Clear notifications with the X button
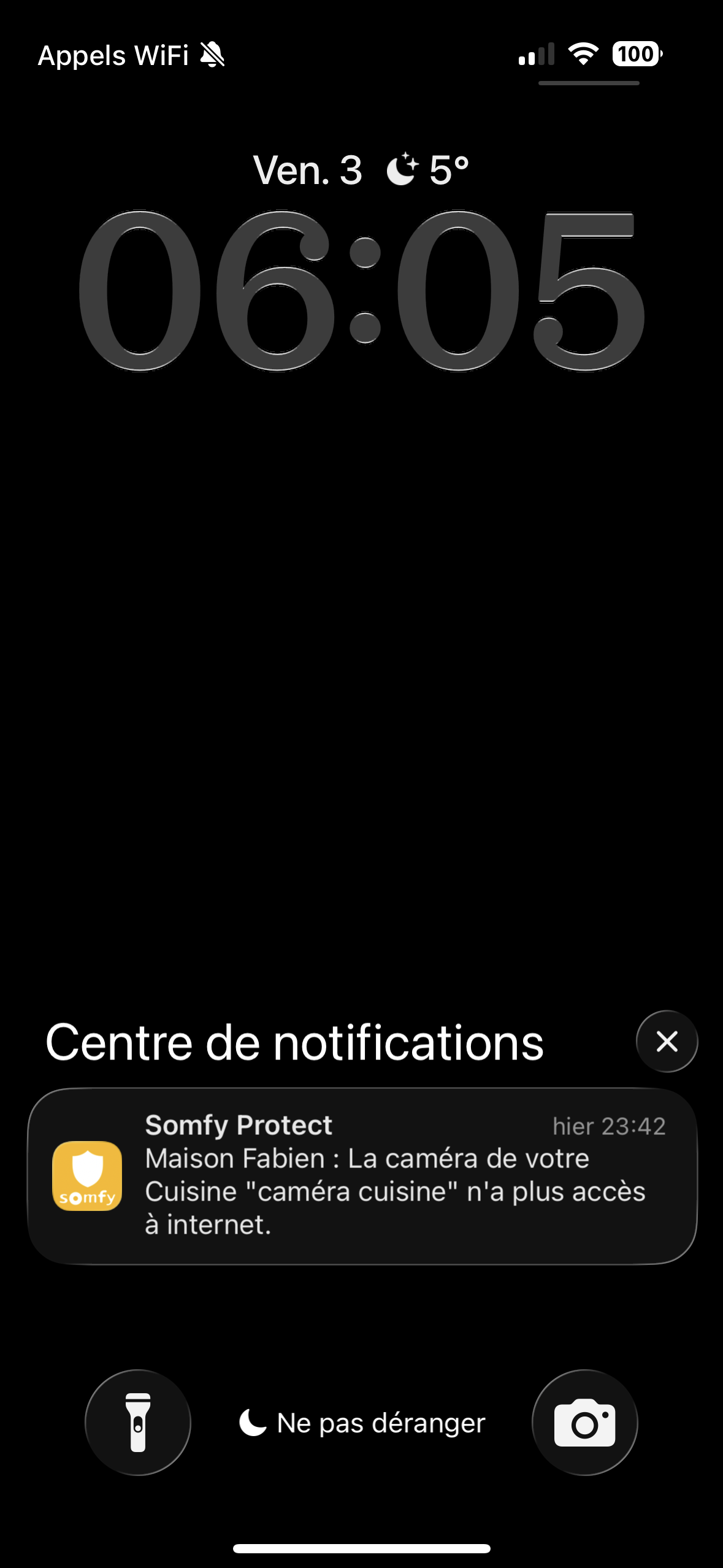723x1568 pixels. [x=667, y=1041]
